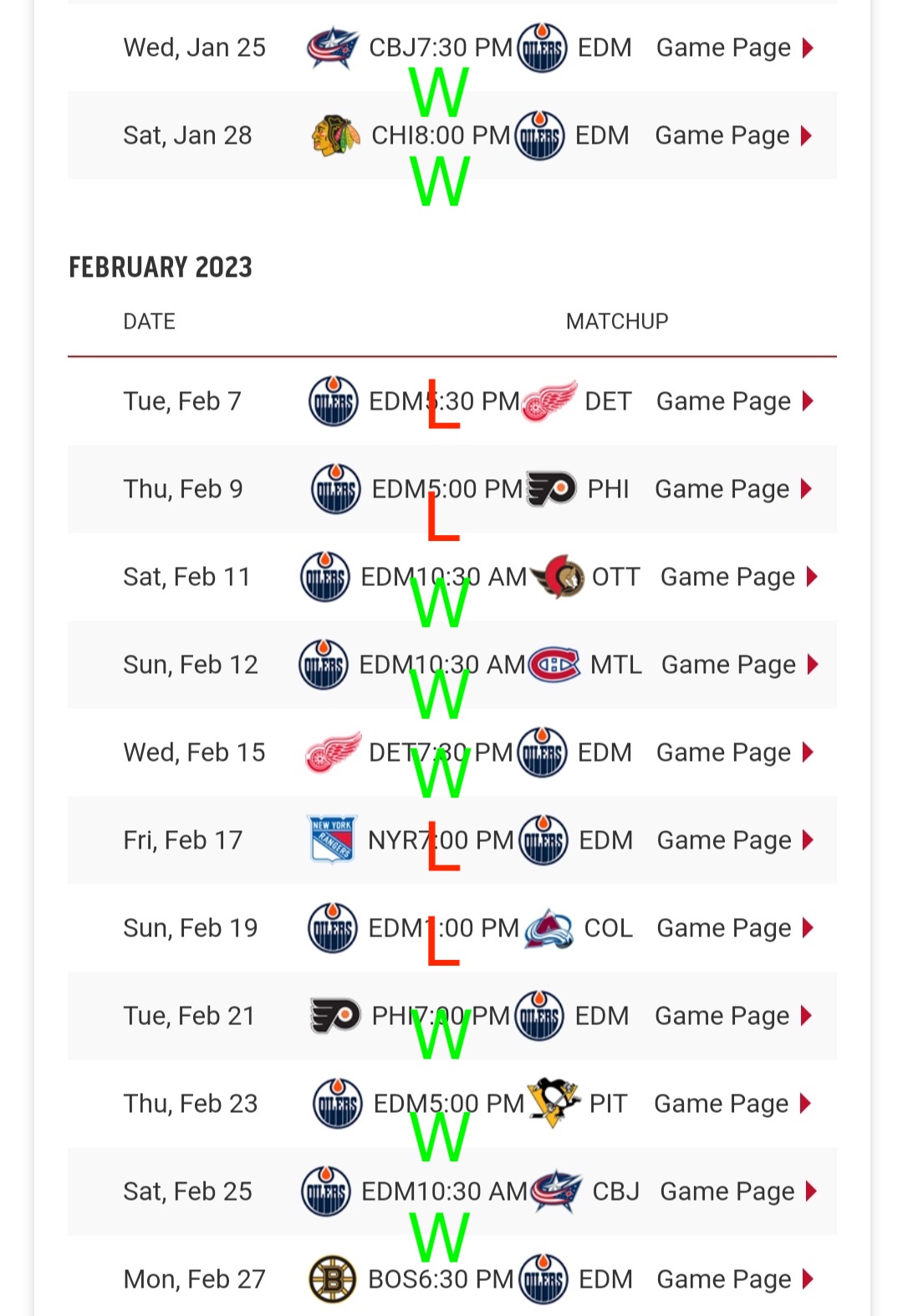View Game Page for Sun, Feb 12 game
This screenshot has width=903, height=1316.
click(x=738, y=665)
